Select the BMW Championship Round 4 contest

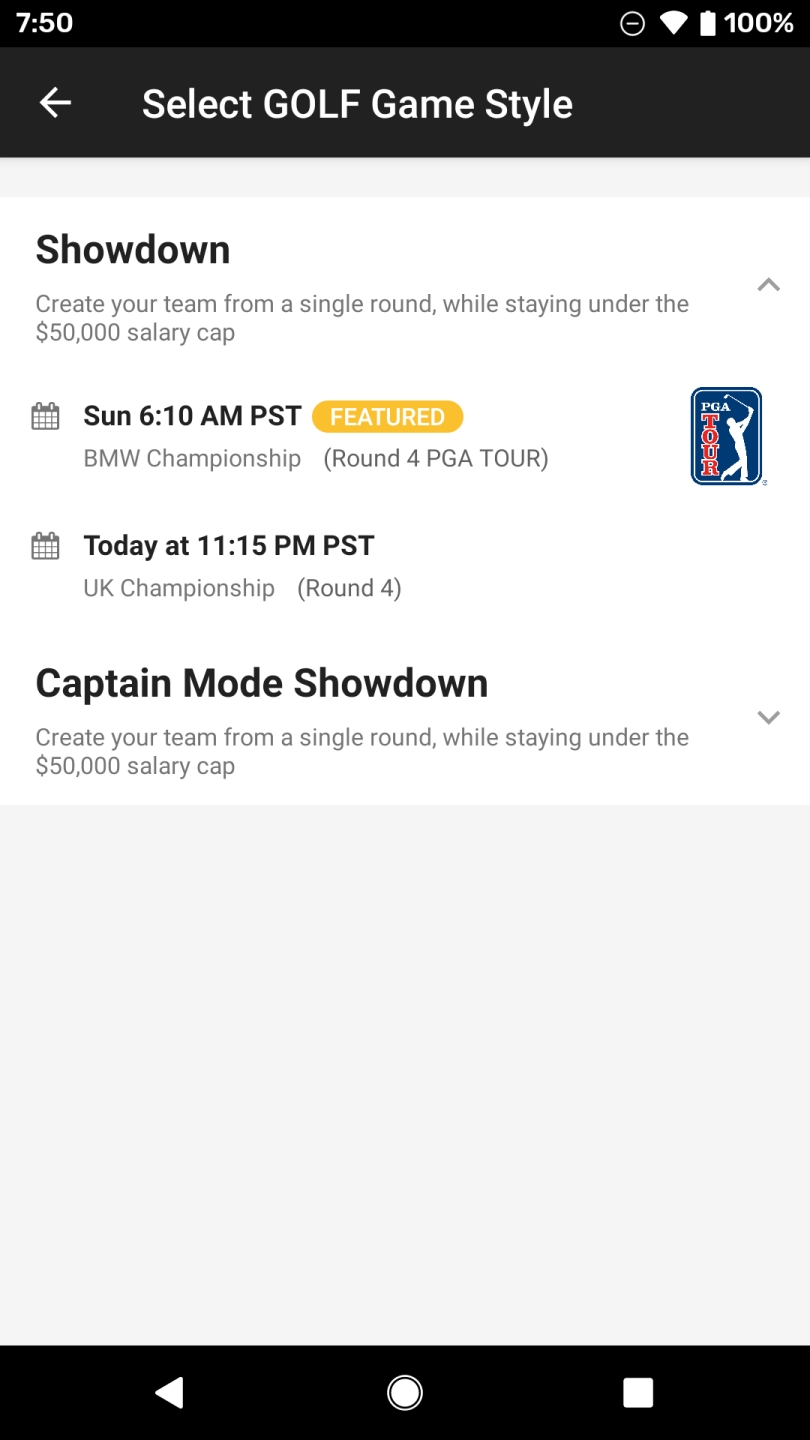pyautogui.click(x=405, y=436)
